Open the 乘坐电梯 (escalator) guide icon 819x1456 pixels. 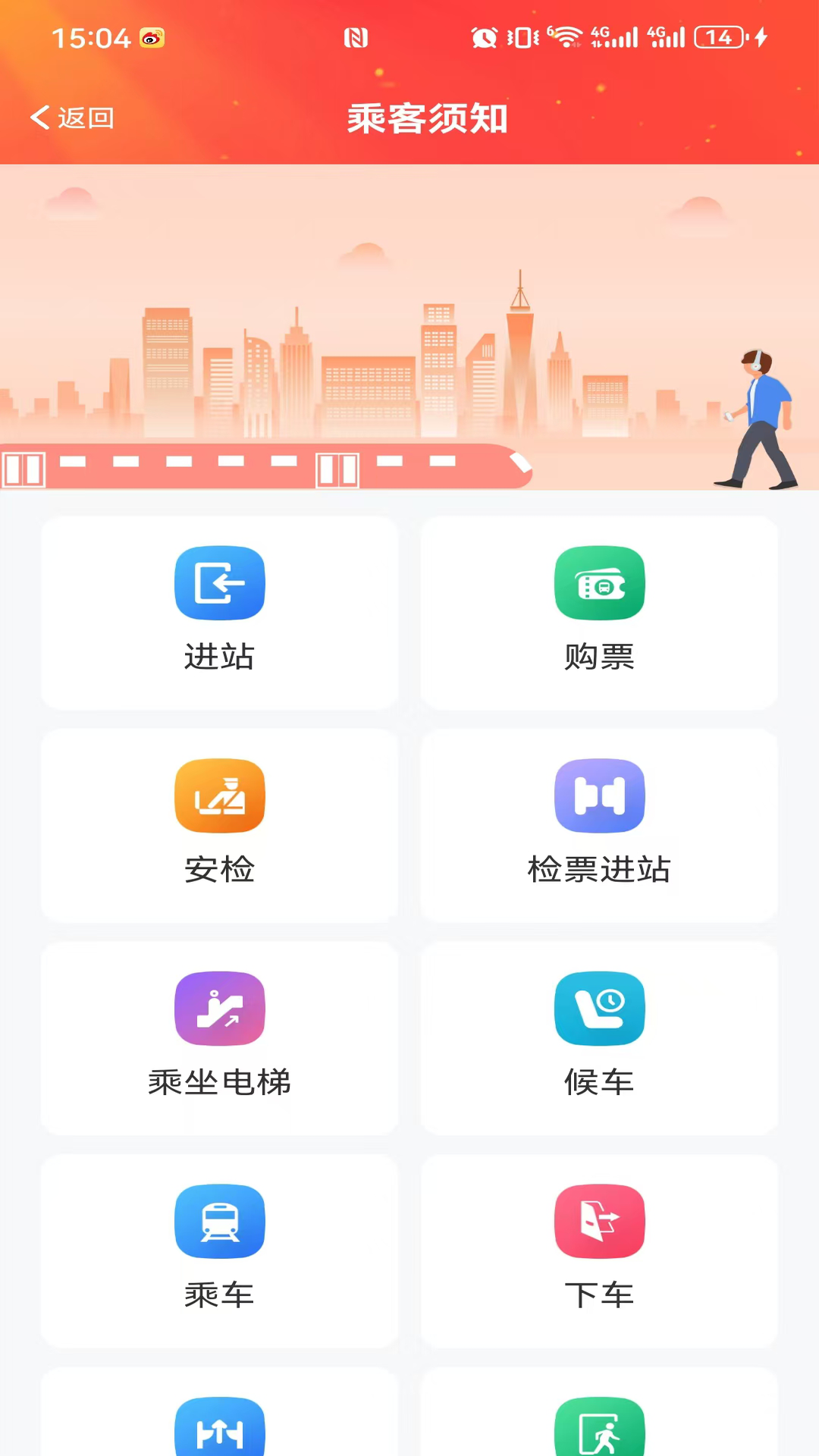point(220,1009)
